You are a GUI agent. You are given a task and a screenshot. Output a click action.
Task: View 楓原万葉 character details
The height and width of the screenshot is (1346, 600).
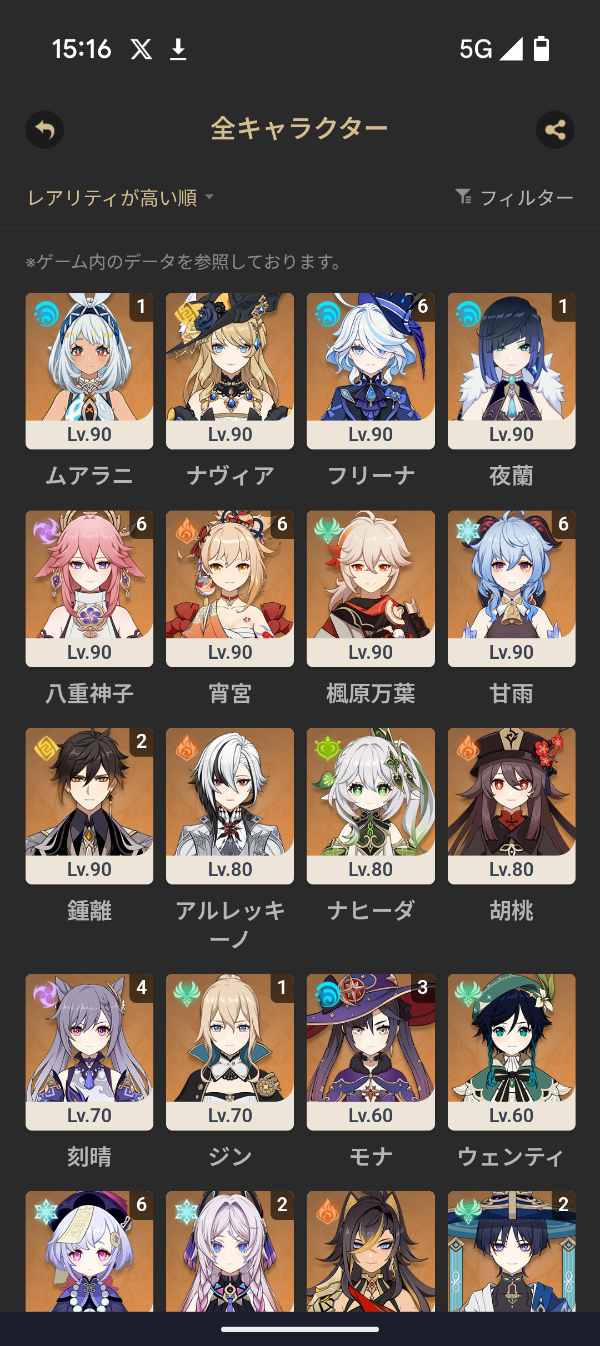(x=371, y=588)
